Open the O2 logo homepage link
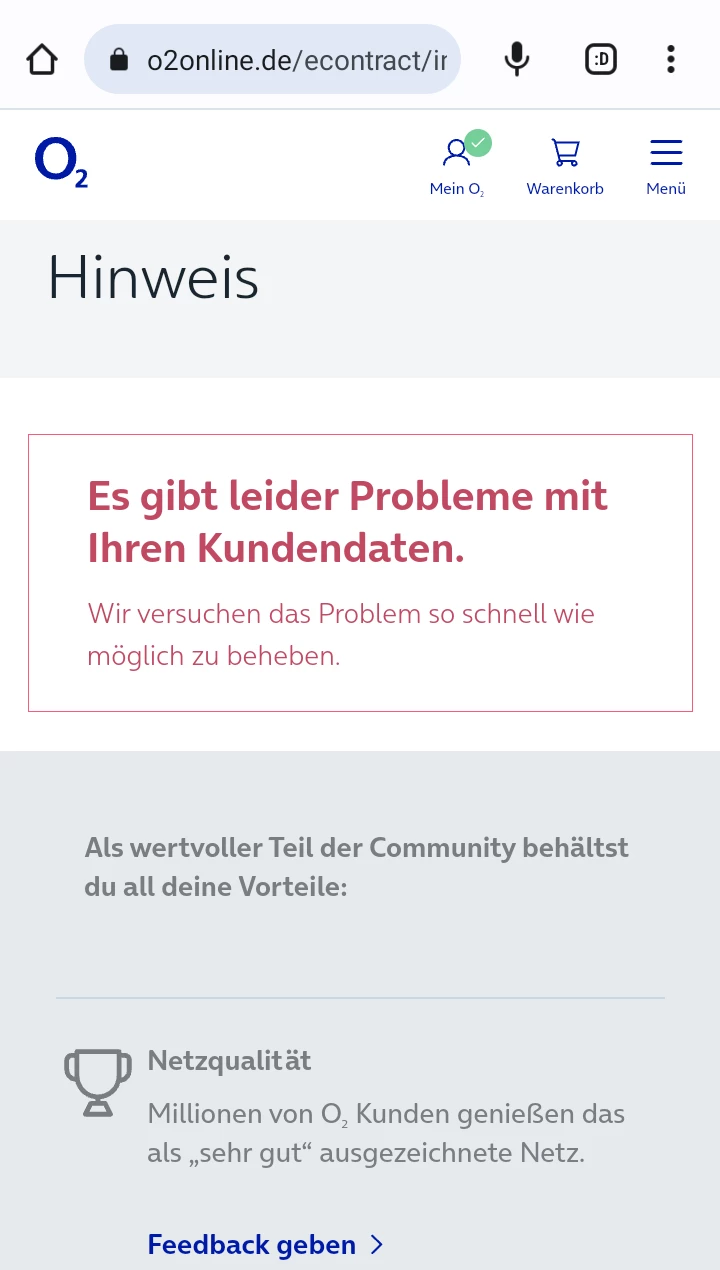This screenshot has height=1270, width=720. pos(61,162)
